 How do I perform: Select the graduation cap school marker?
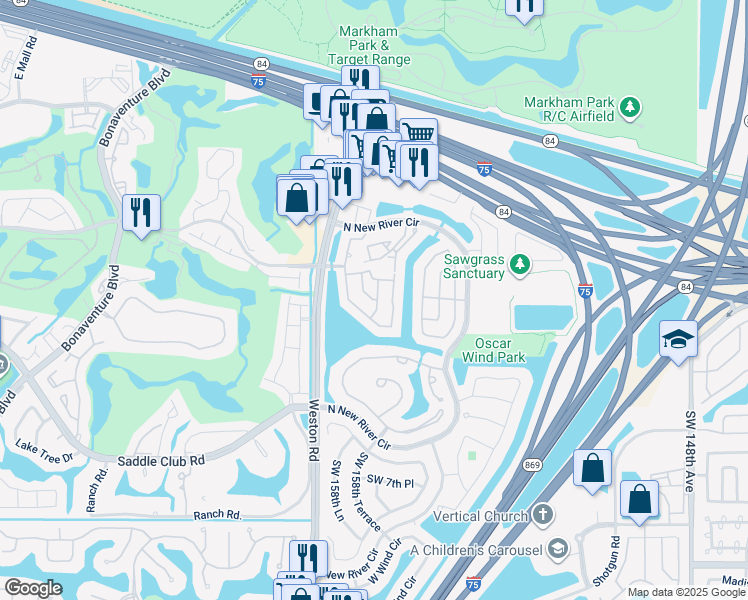coord(679,340)
